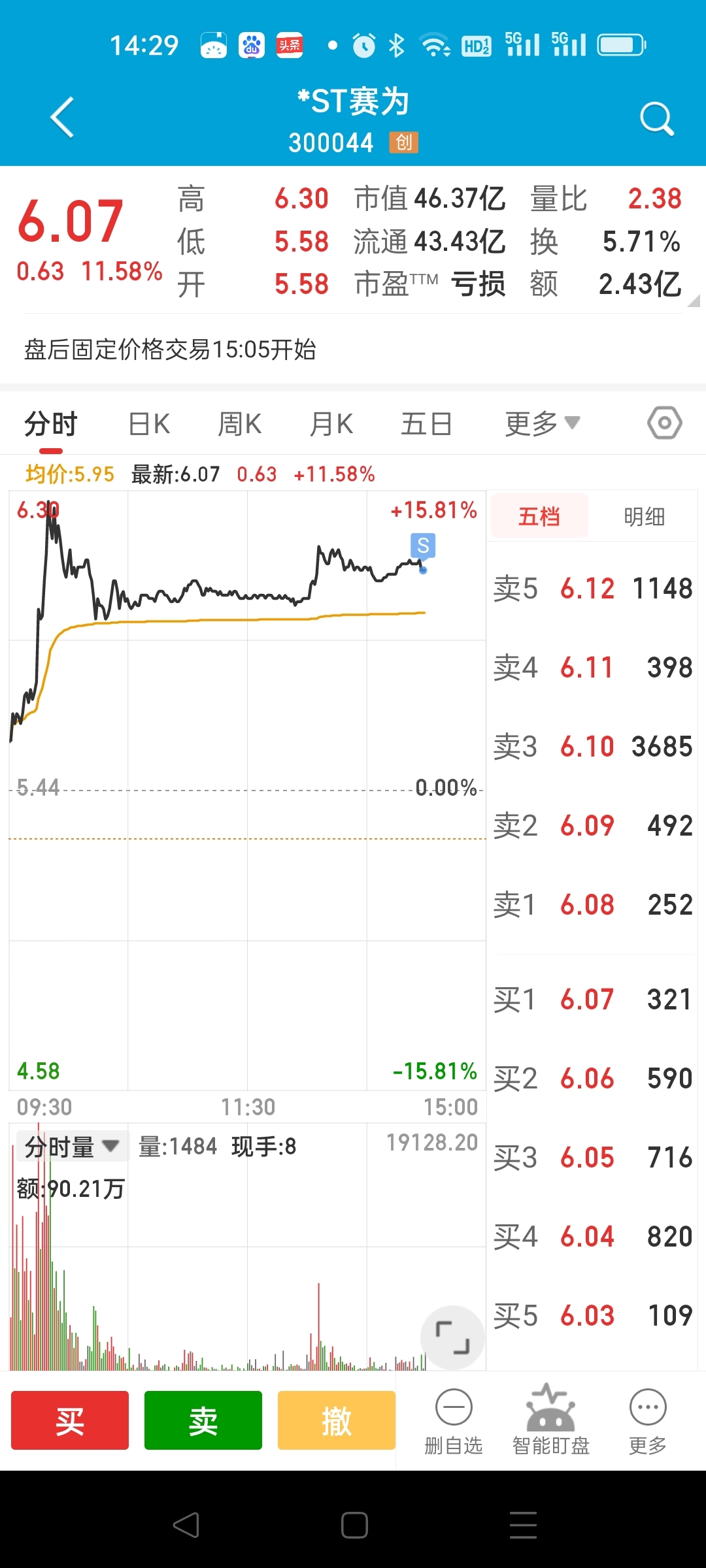Open the chart settings hexagon icon
This screenshot has width=706, height=1568.
pyautogui.click(x=665, y=423)
